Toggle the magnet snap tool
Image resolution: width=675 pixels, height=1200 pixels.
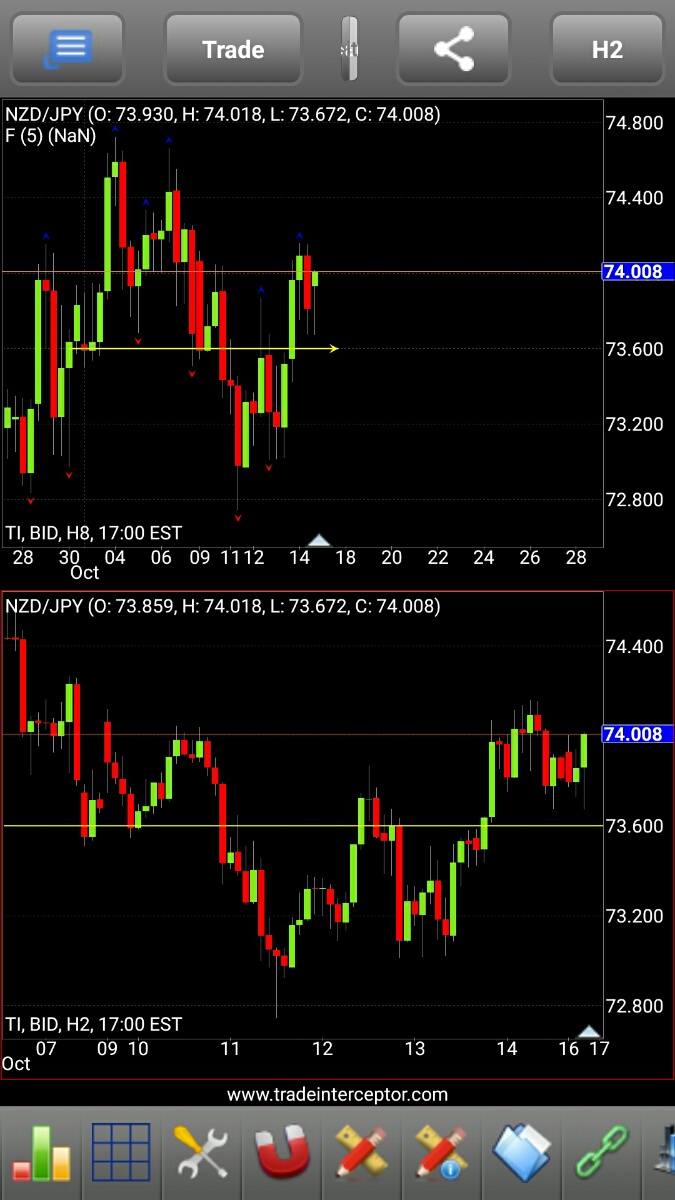coord(281,1153)
